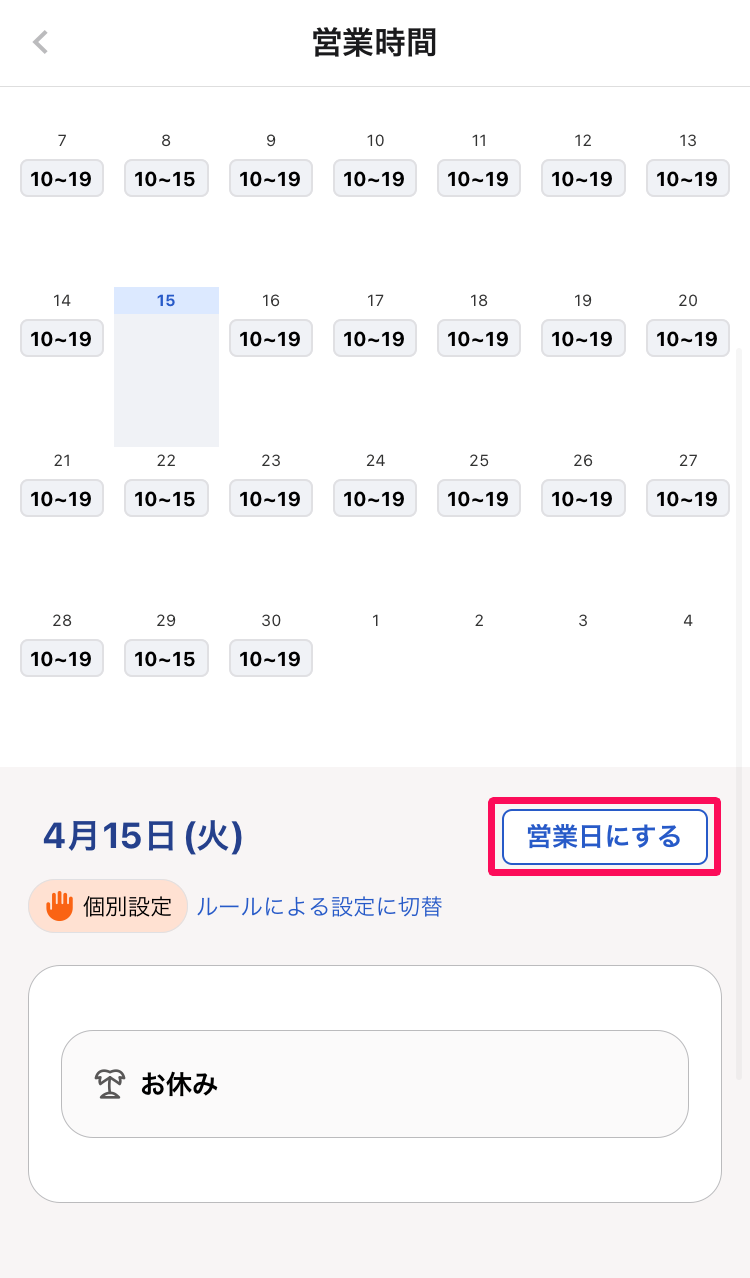The height and width of the screenshot is (1278, 750).
Task: Open the お休み card
Action: point(374,1084)
